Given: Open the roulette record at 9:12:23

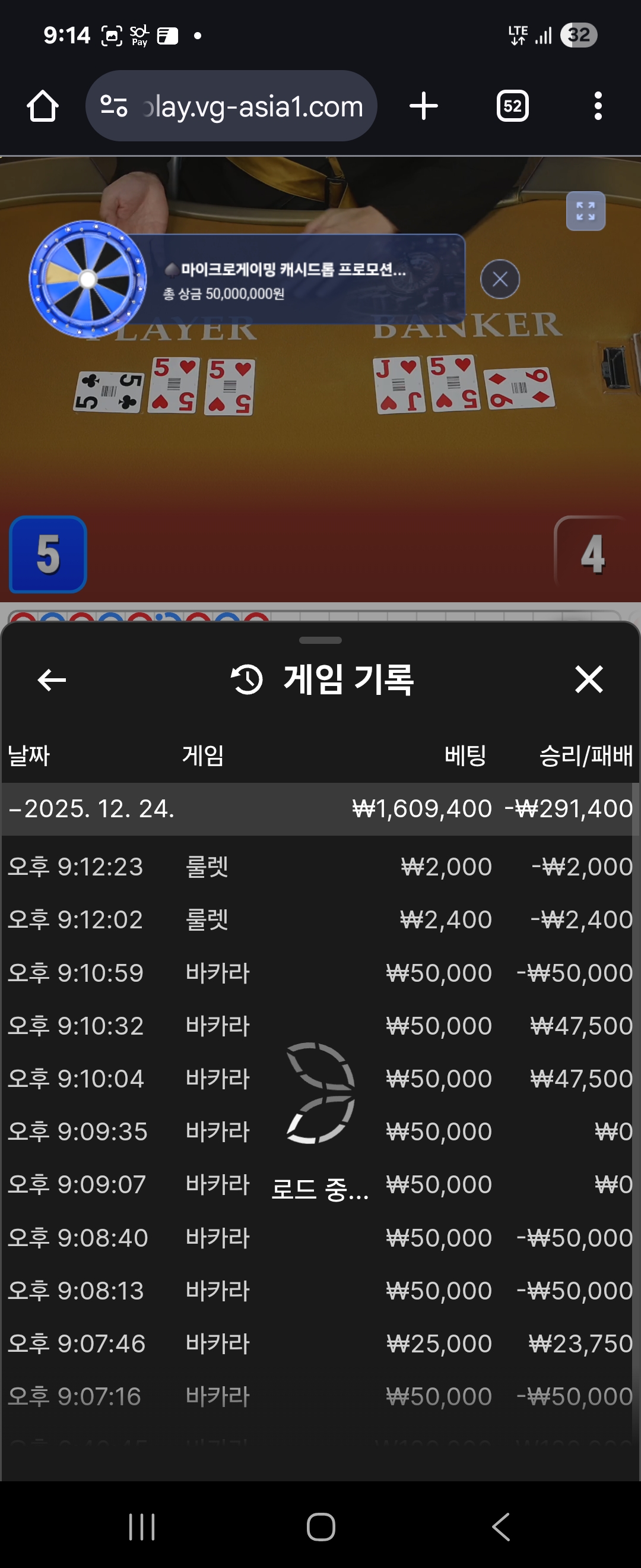Looking at the screenshot, I should 320,867.
